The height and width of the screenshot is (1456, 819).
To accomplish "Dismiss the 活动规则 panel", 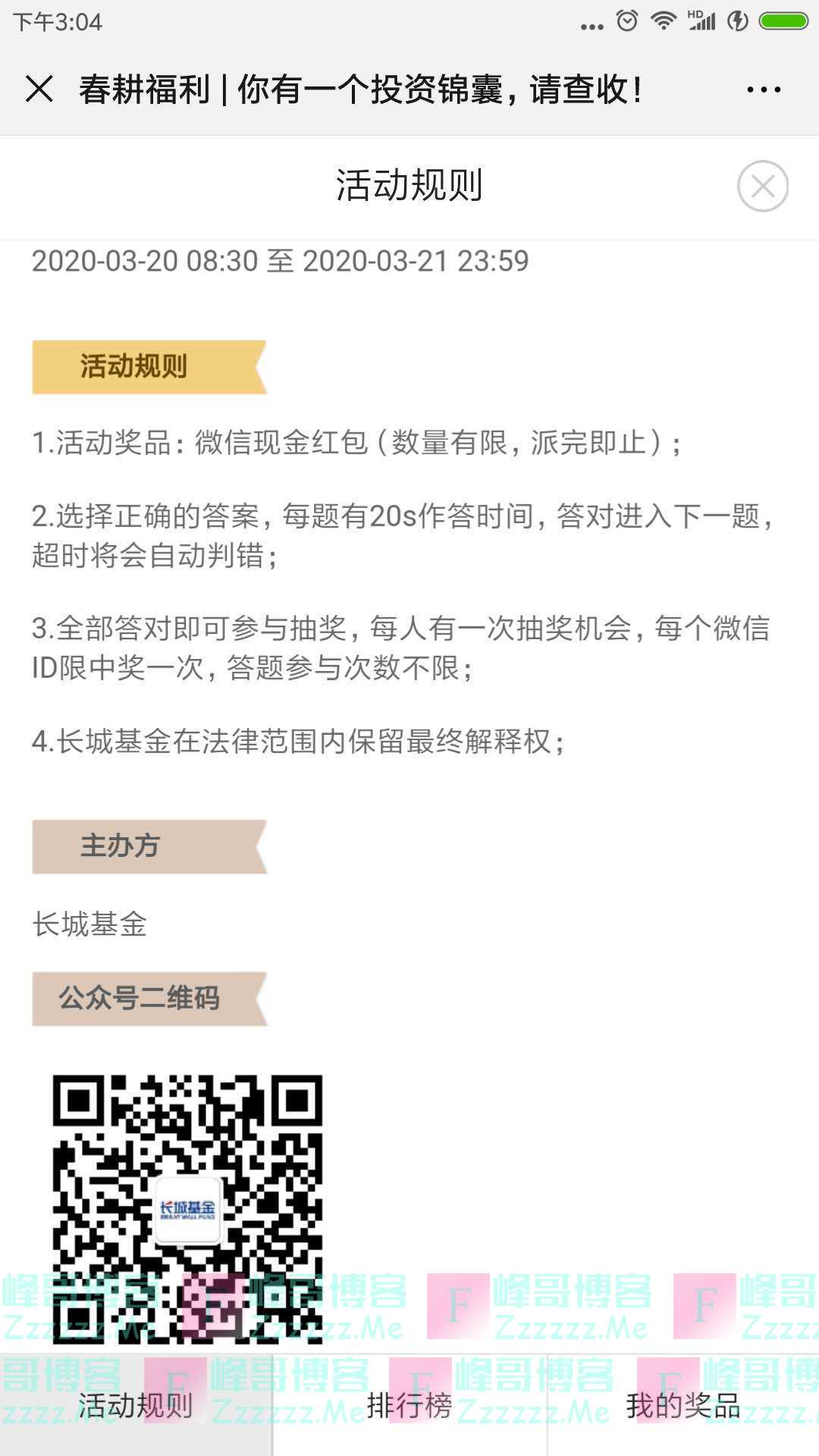I will [762, 186].
